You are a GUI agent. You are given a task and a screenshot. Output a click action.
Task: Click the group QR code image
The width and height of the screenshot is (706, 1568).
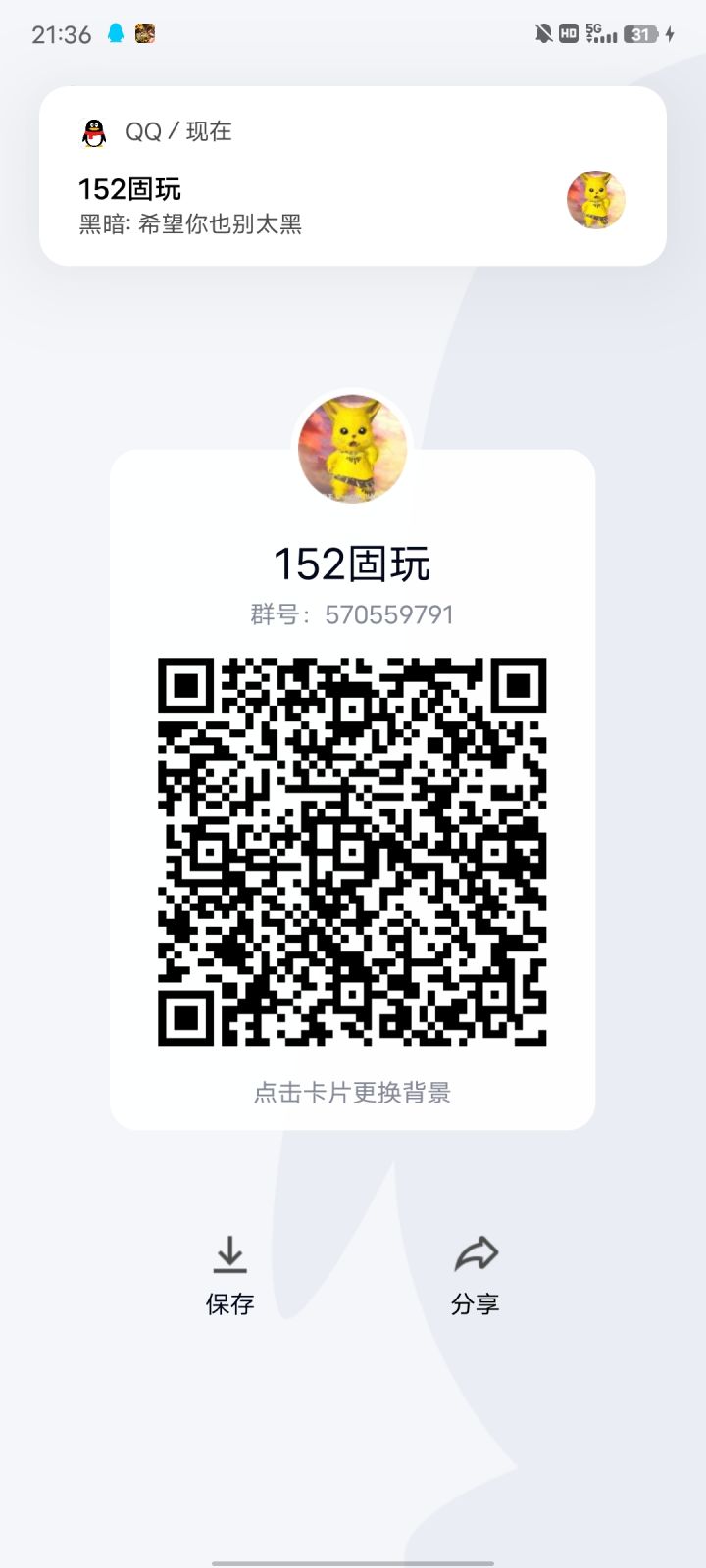click(353, 851)
